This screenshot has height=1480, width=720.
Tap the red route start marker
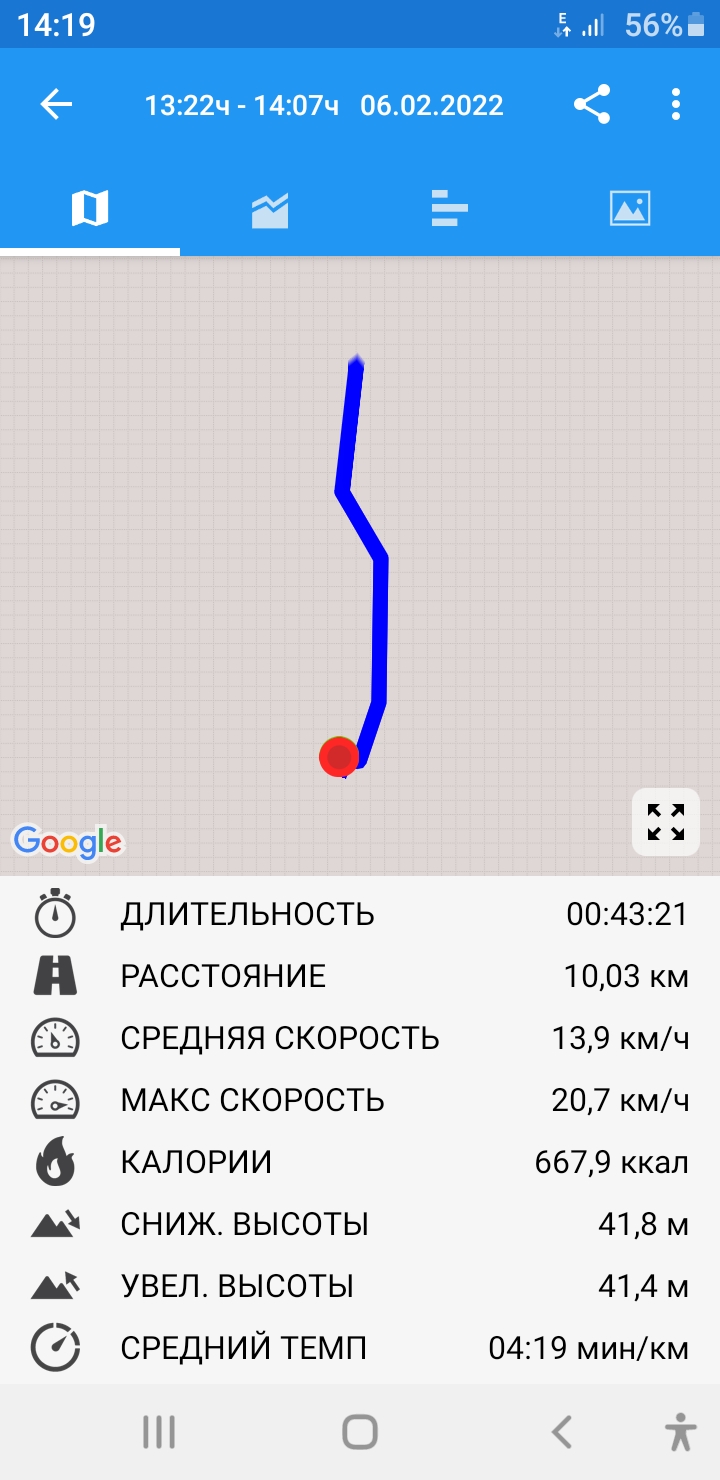tap(339, 757)
